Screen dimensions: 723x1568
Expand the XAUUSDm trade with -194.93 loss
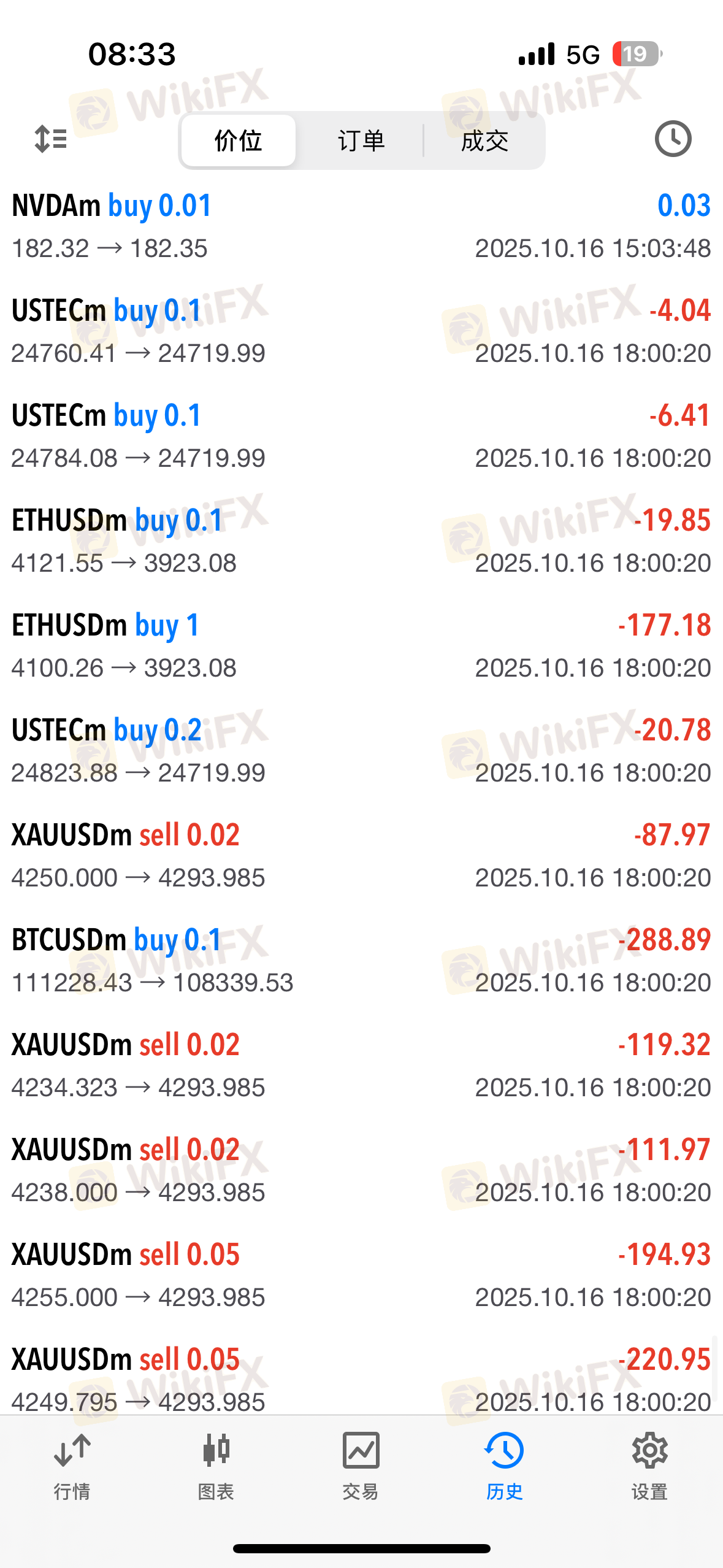pos(361,1275)
